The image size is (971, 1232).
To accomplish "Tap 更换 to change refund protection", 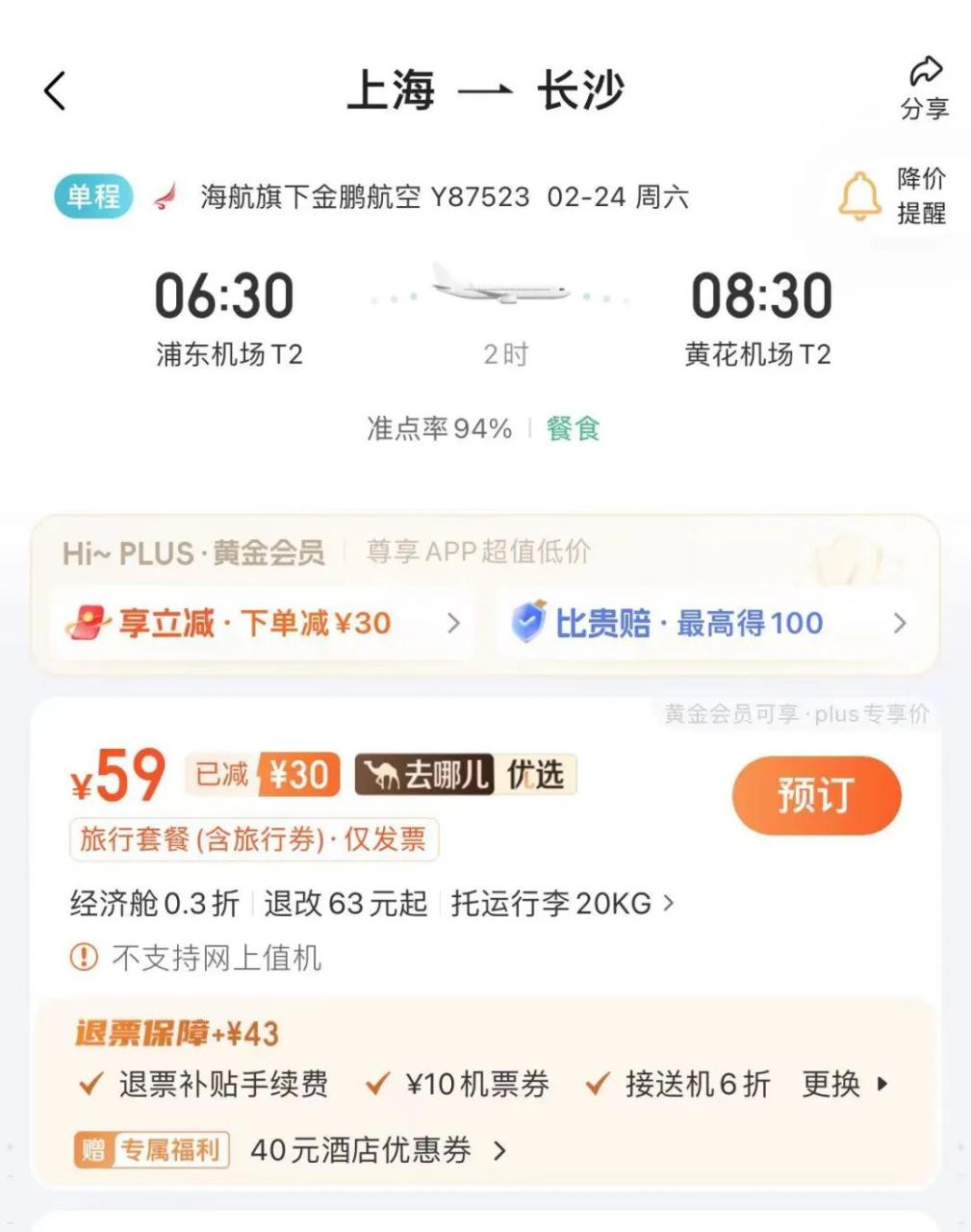I will [844, 1085].
